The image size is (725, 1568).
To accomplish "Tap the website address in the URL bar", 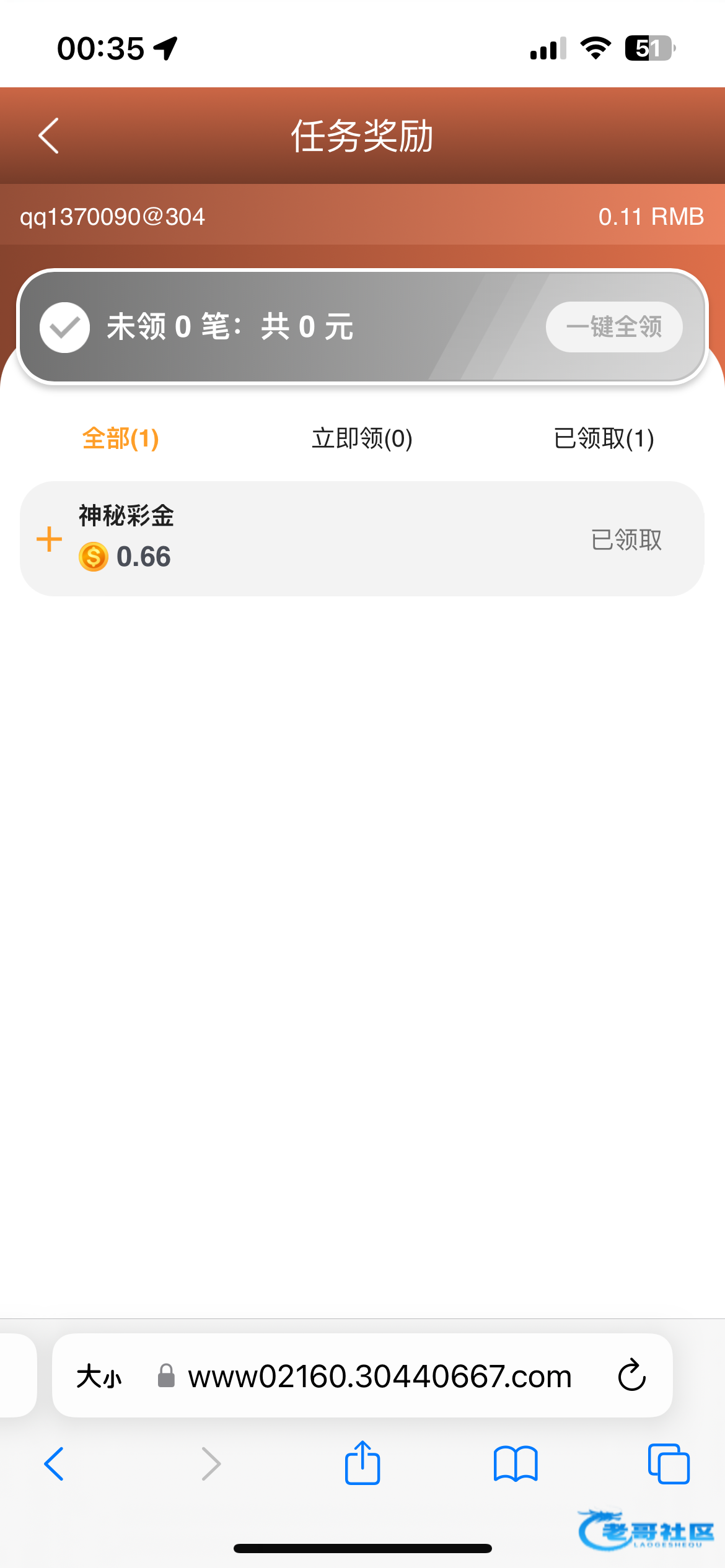I will pyautogui.click(x=379, y=1377).
